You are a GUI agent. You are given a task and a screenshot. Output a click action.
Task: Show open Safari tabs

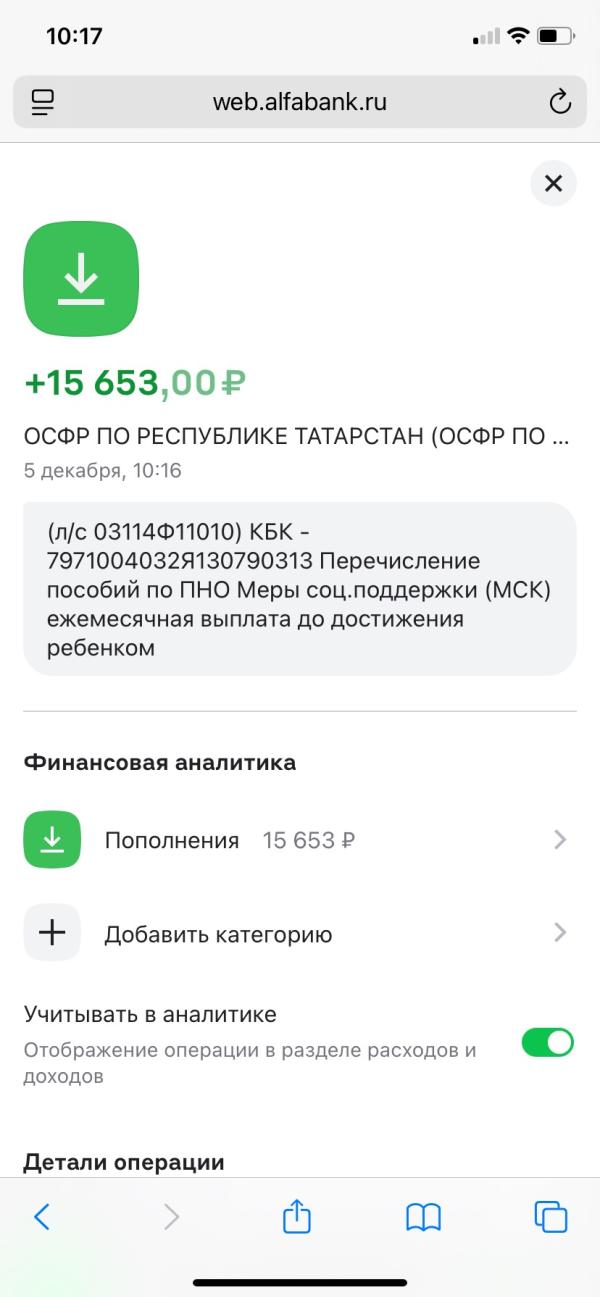tap(551, 1216)
